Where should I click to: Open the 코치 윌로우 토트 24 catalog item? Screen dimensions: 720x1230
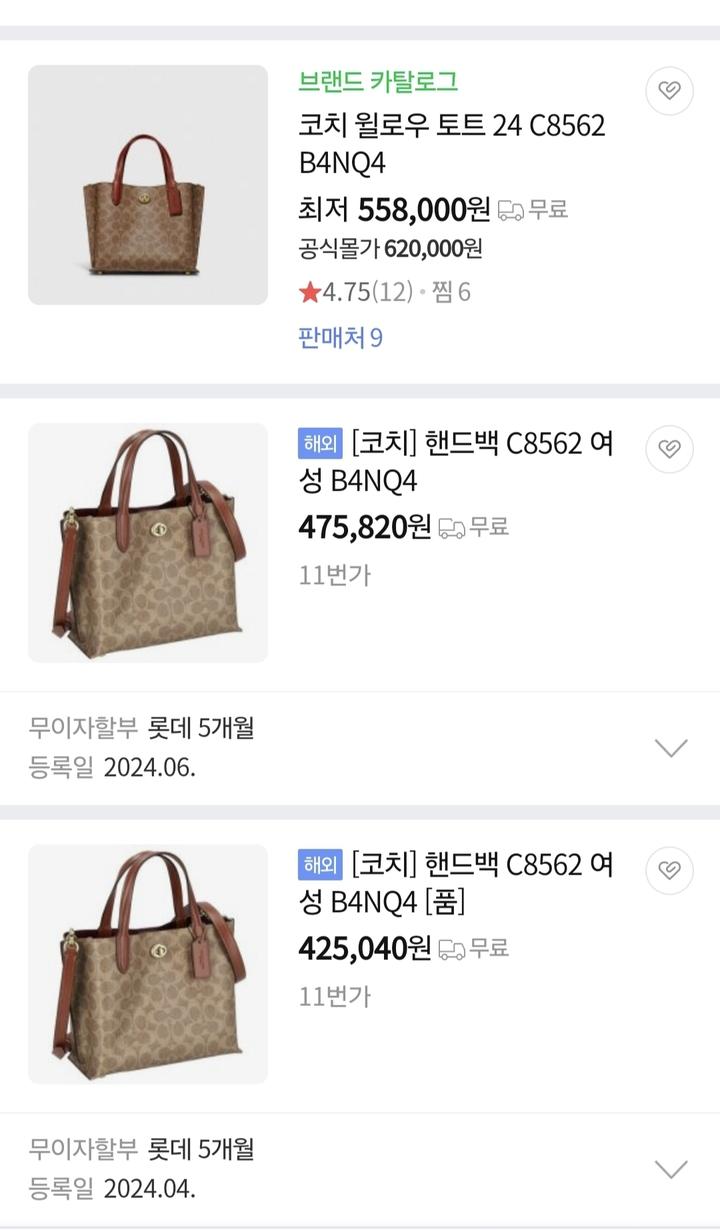tap(452, 144)
